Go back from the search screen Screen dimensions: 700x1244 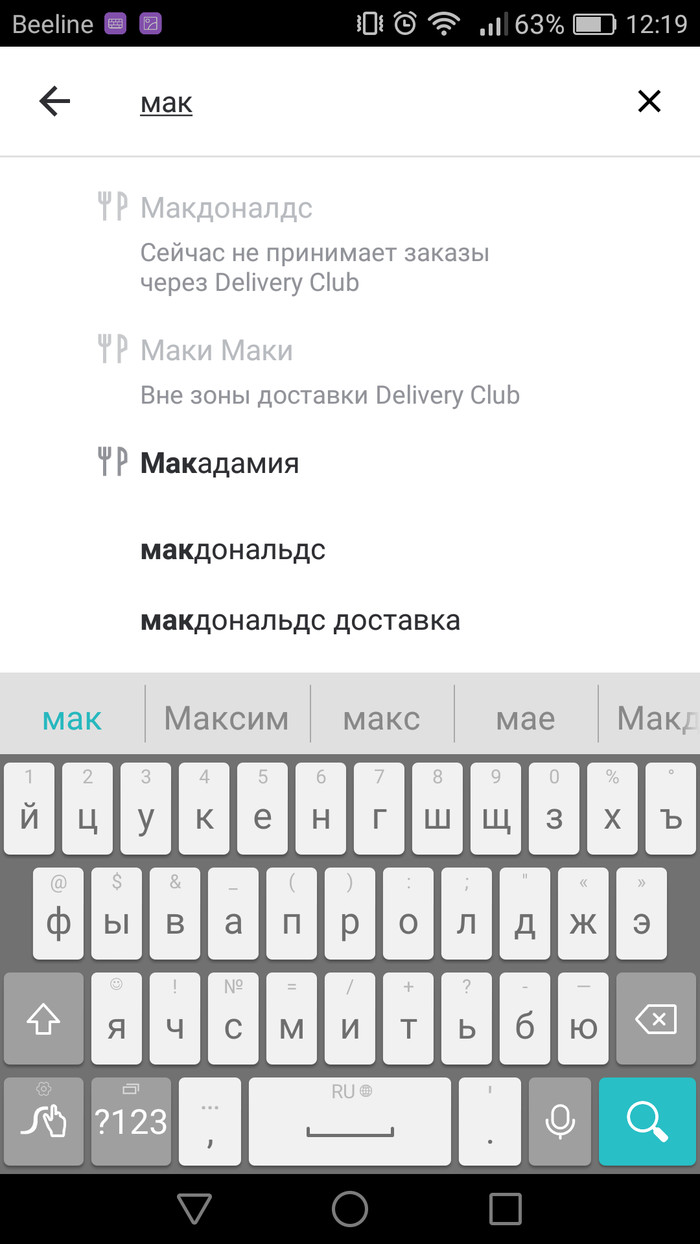pyautogui.click(x=55, y=101)
